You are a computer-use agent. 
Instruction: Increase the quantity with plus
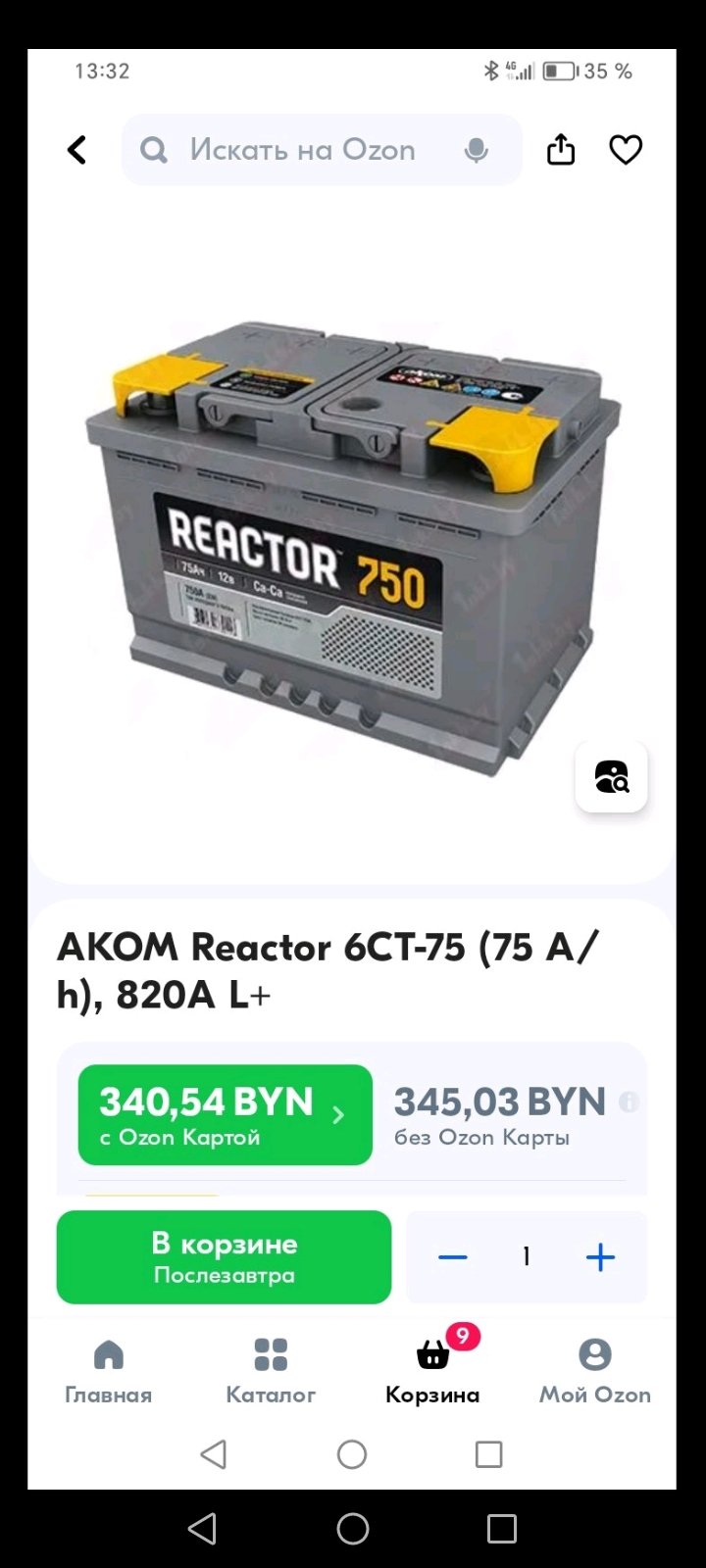(600, 1257)
